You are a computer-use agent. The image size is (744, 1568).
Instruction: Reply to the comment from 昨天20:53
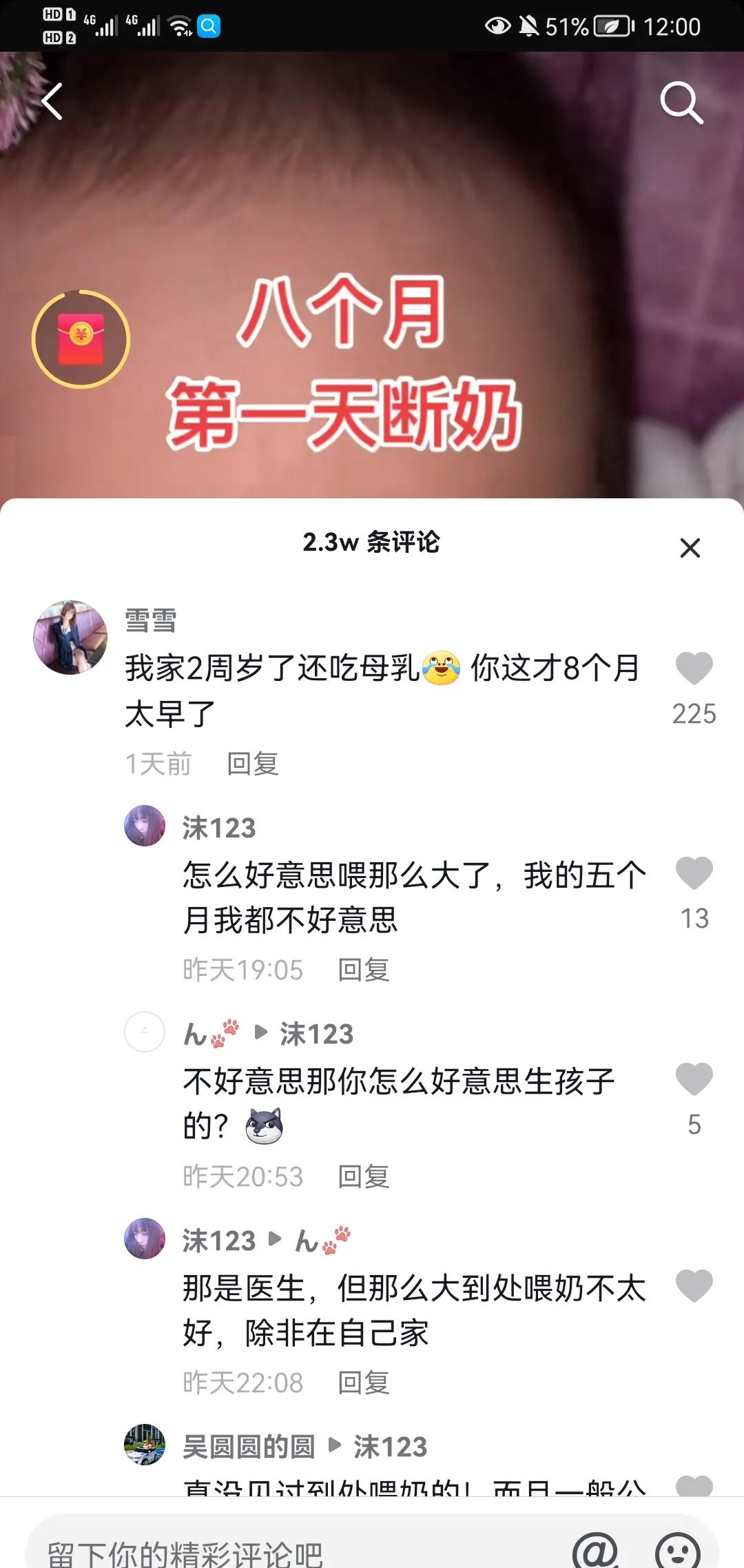(x=364, y=1177)
